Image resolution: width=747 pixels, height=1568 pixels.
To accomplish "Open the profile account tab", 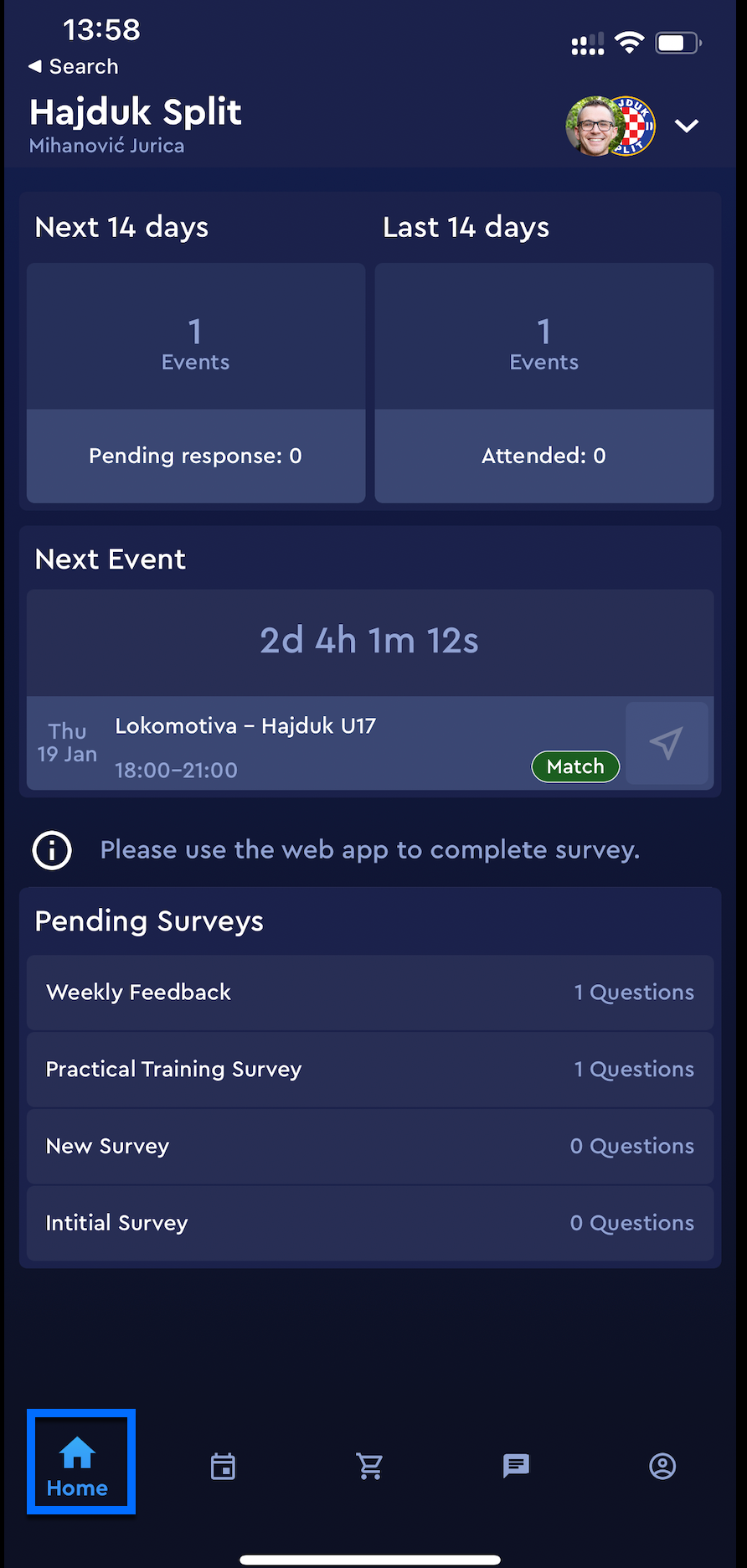I will 662,1467.
